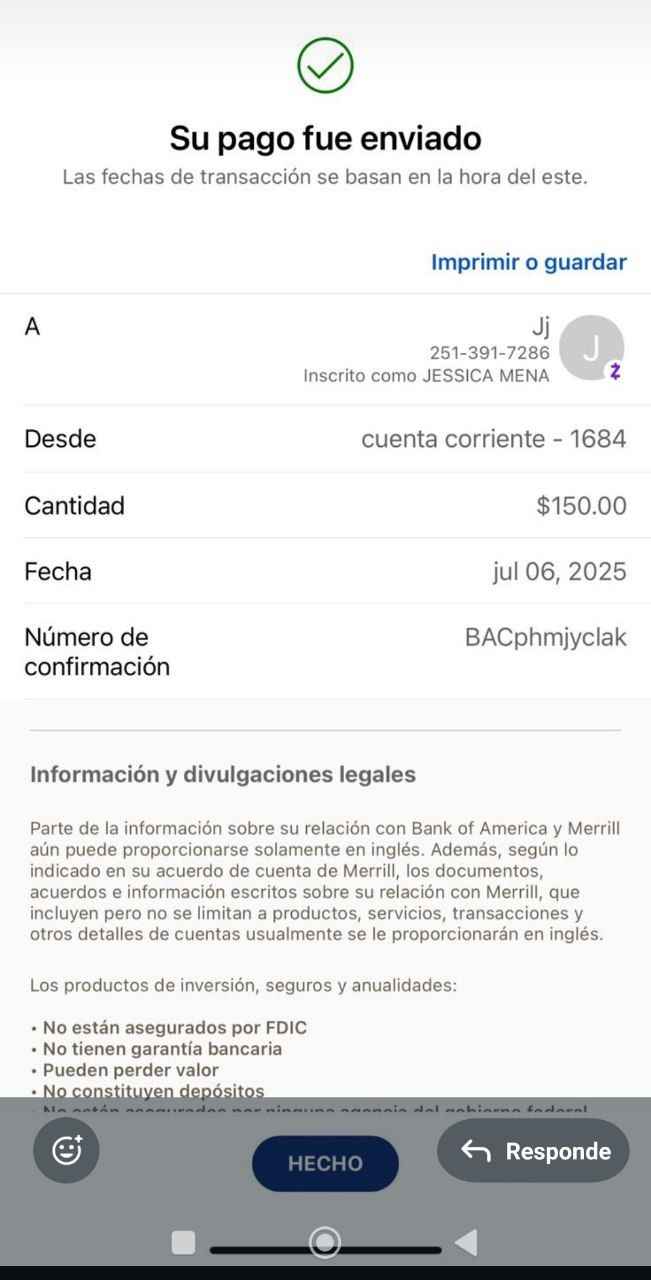This screenshot has height=1280, width=651.
Task: Tap the HECHO button
Action: coord(325,1163)
